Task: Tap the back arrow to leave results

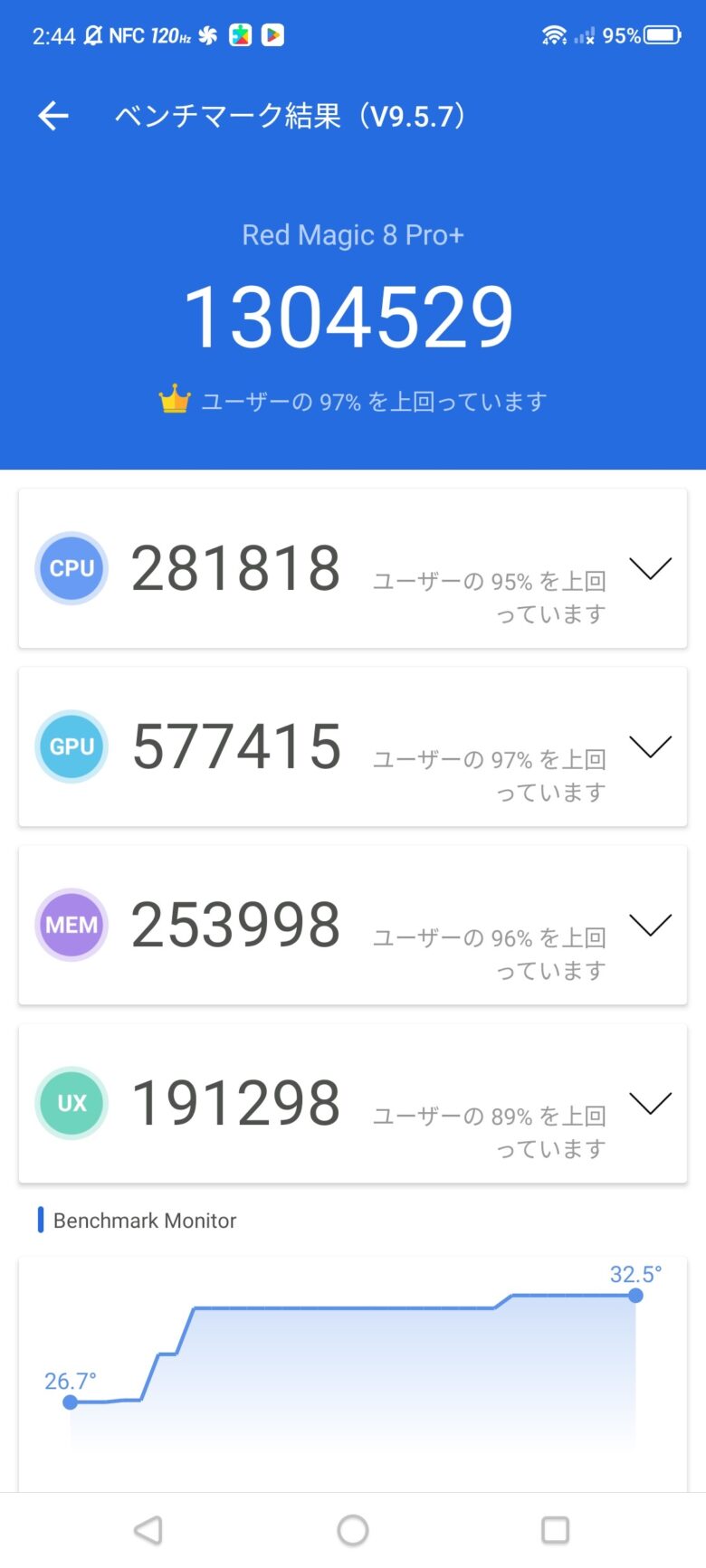Action: [x=52, y=116]
